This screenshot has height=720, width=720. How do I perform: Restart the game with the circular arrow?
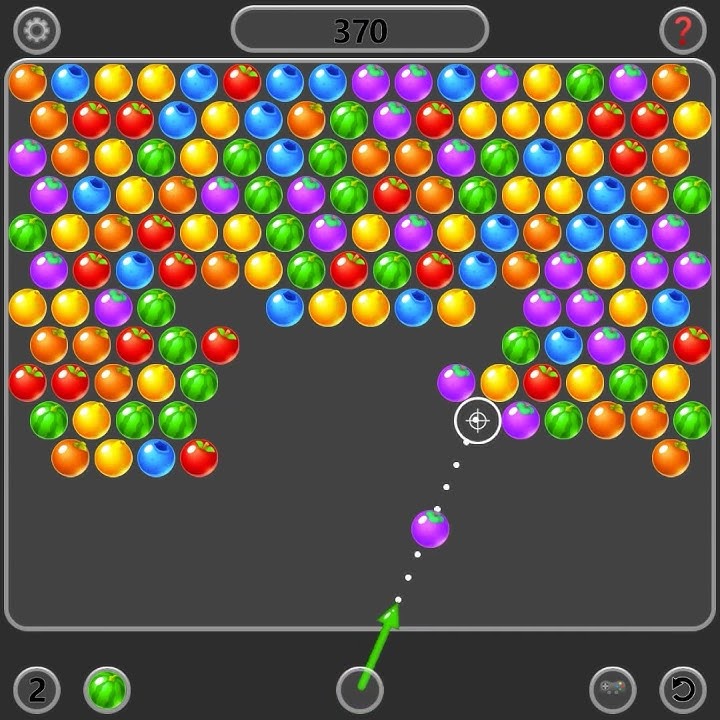(x=683, y=689)
